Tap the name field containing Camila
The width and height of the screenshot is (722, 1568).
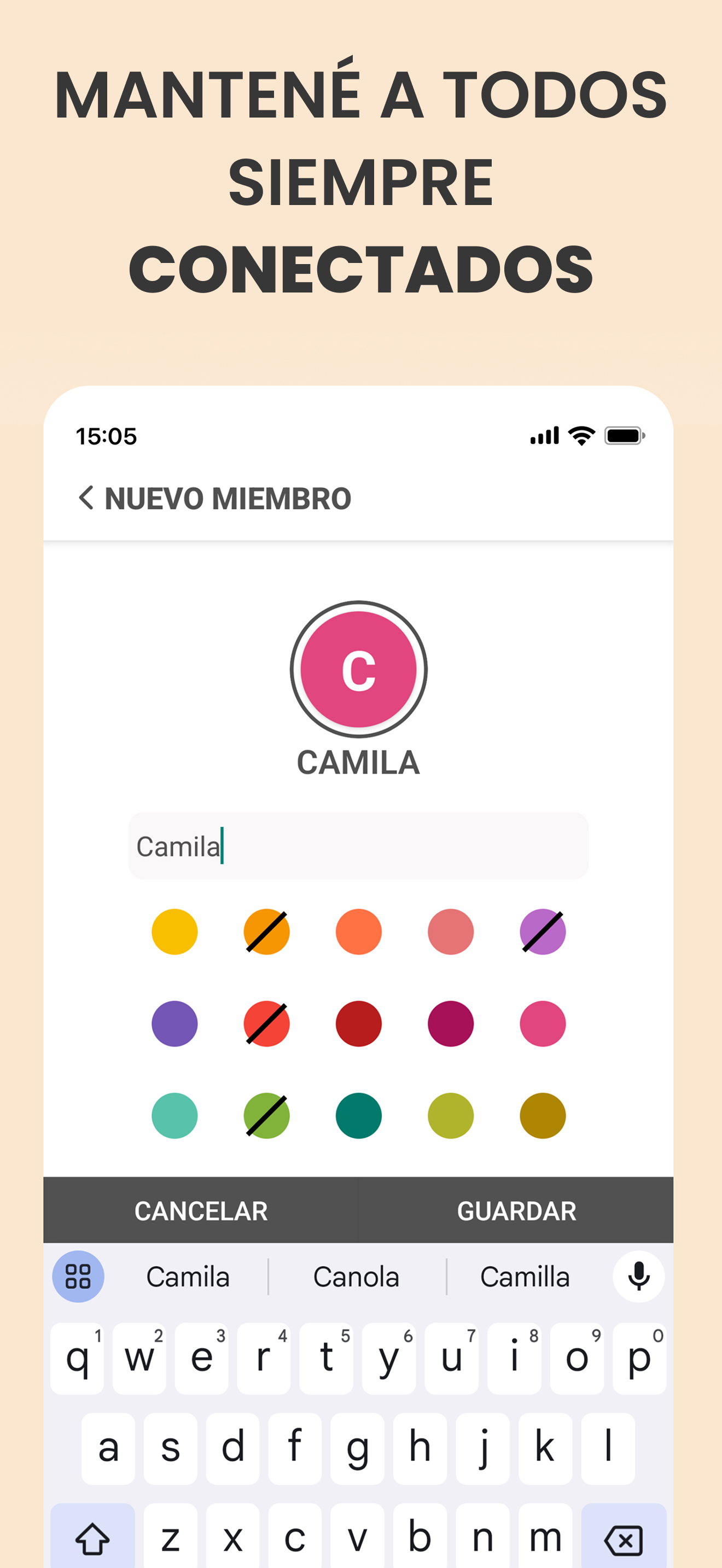click(x=358, y=846)
